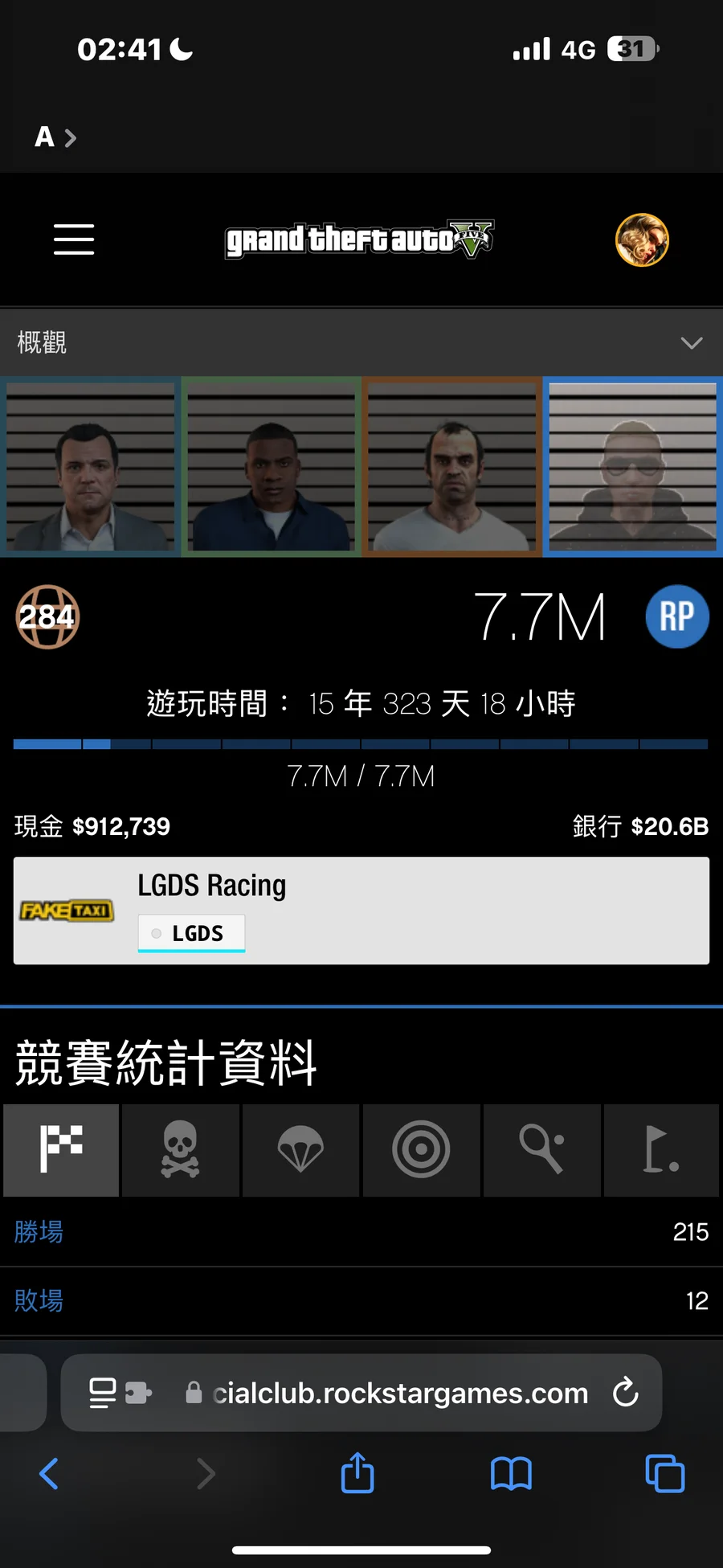Share this page from Safari
Image resolution: width=723 pixels, height=1568 pixels.
click(357, 1474)
